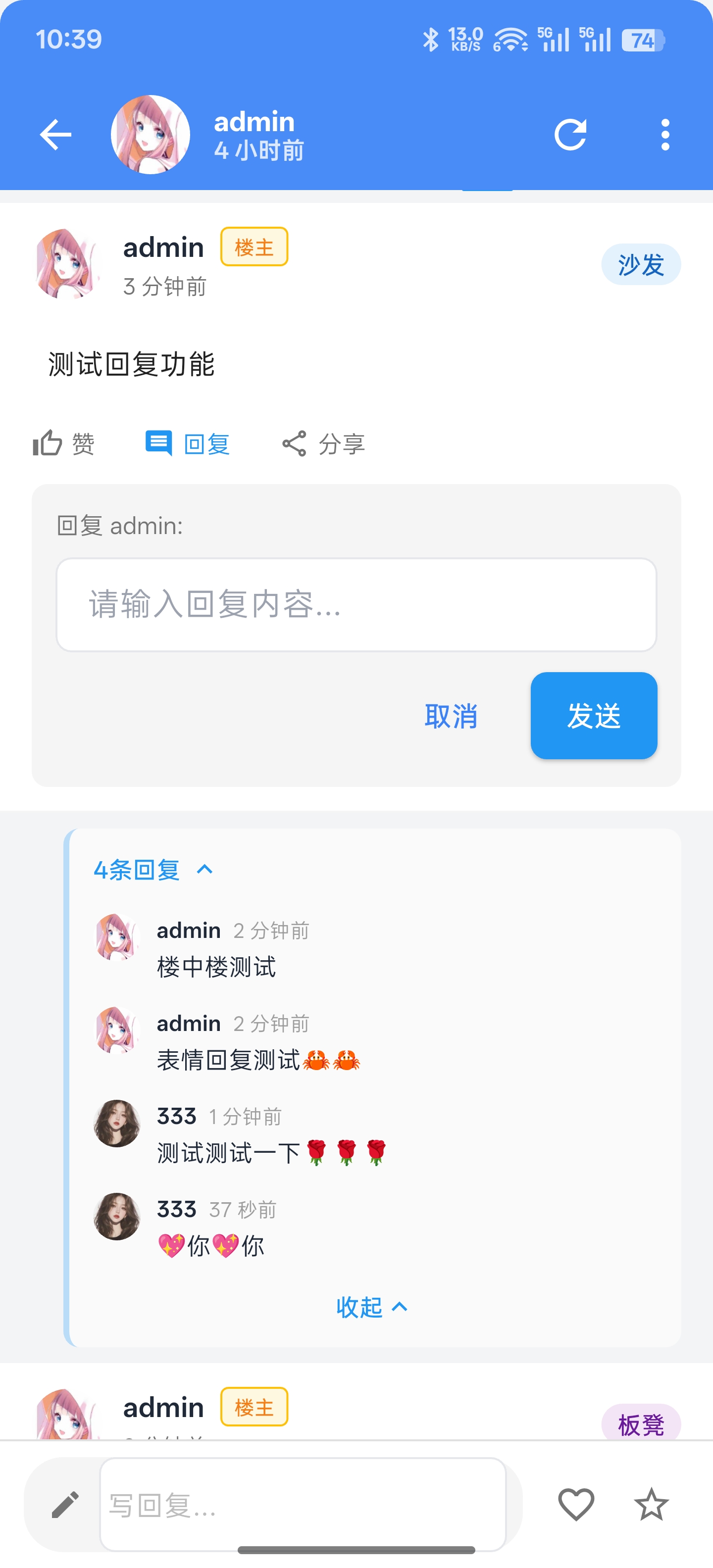Tap the pencil icon in the bottom bar
The width and height of the screenshot is (713, 1568).
point(65,1505)
